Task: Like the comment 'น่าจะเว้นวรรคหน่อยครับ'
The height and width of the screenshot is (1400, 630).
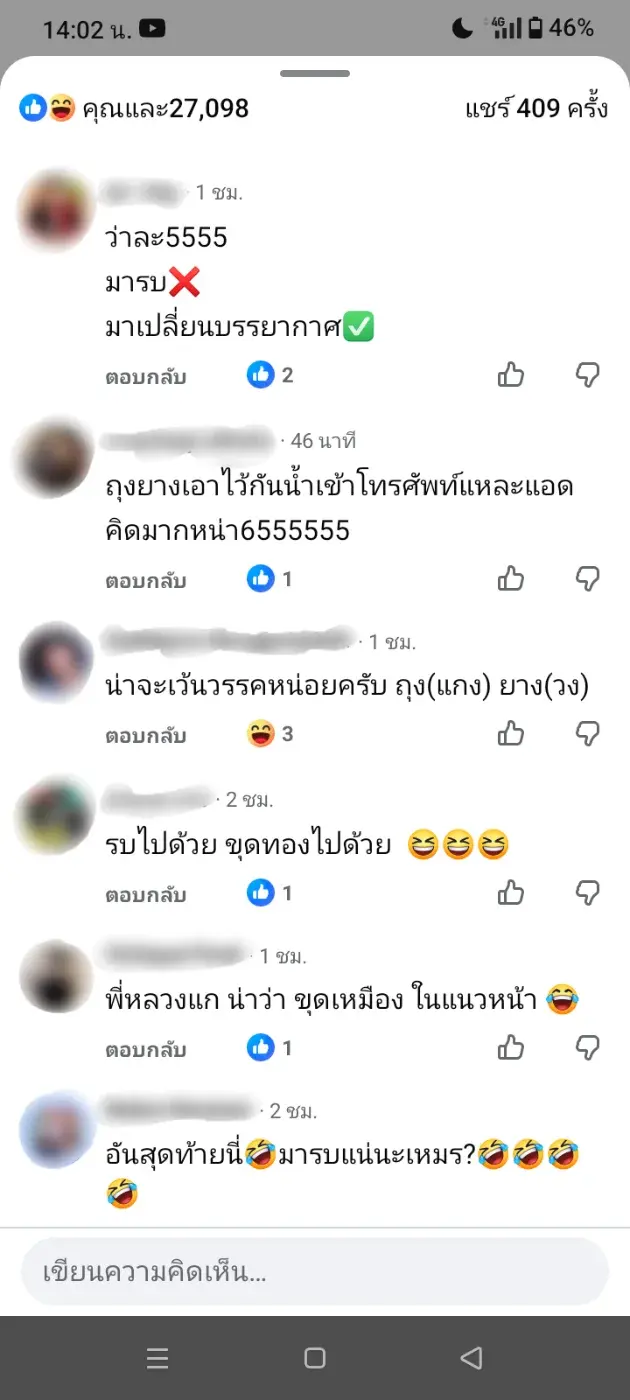Action: (x=511, y=734)
